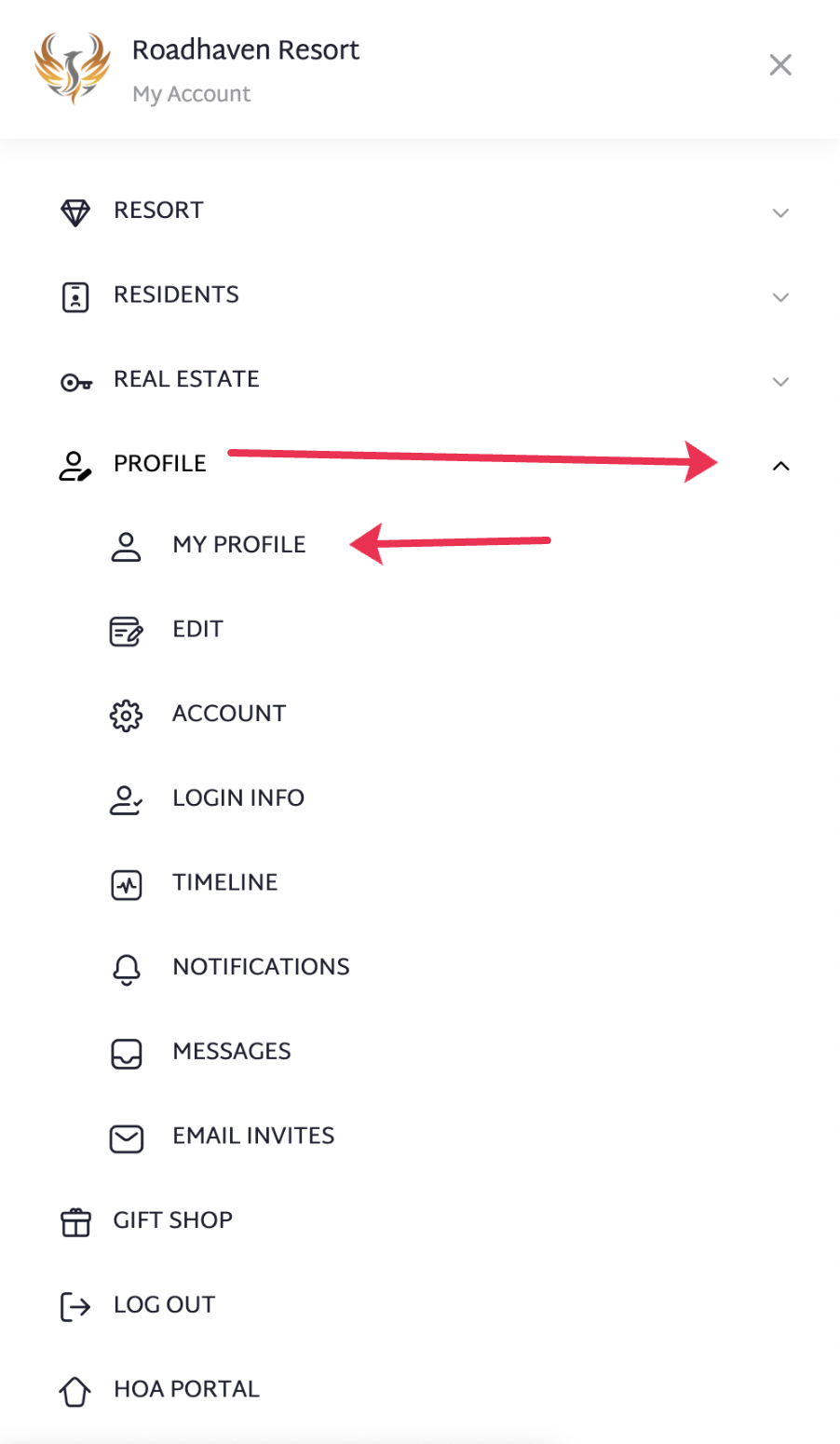
Task: Select the Residents badge icon
Action: (76, 294)
